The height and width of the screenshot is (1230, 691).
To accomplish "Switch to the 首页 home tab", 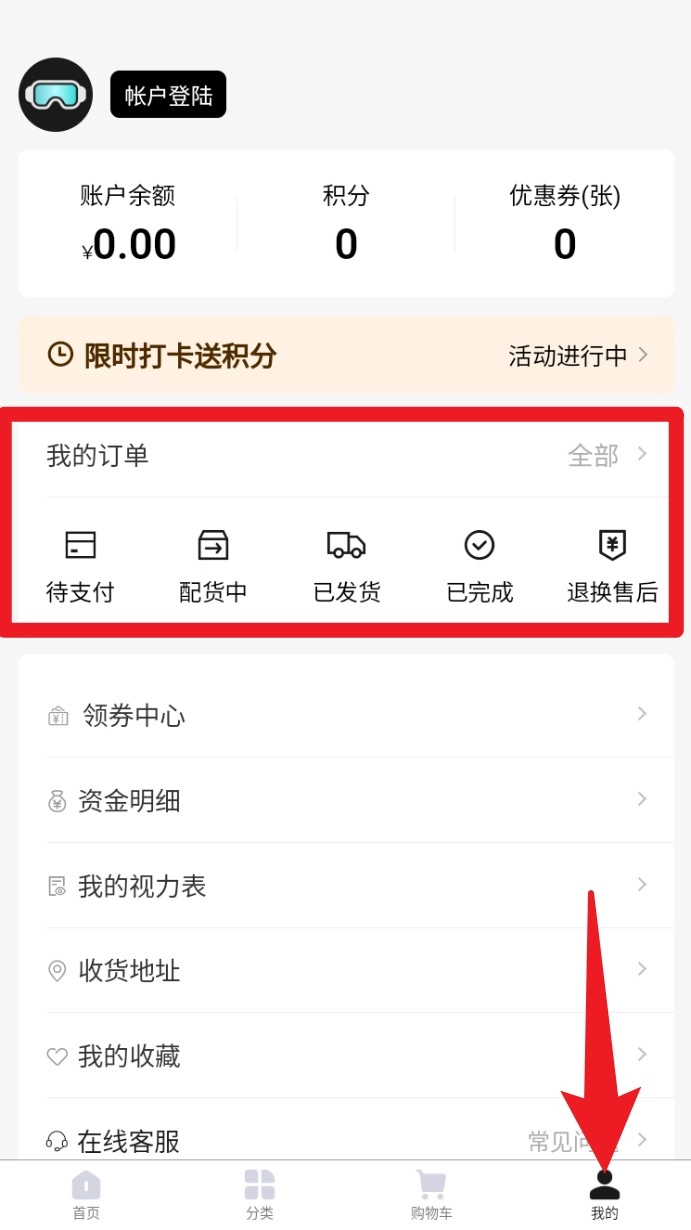I will coord(86,1196).
